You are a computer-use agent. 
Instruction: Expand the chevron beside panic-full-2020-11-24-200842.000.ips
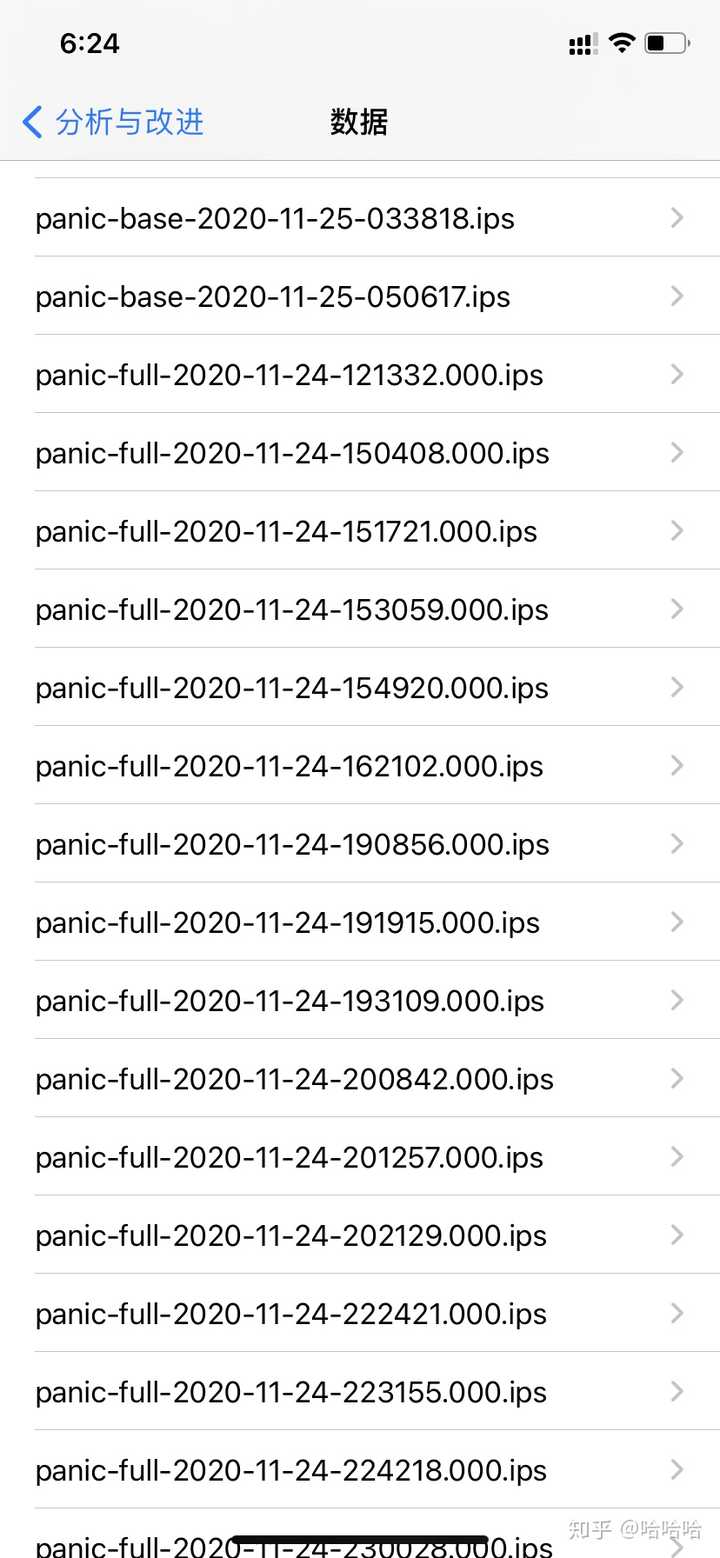tap(676, 1079)
